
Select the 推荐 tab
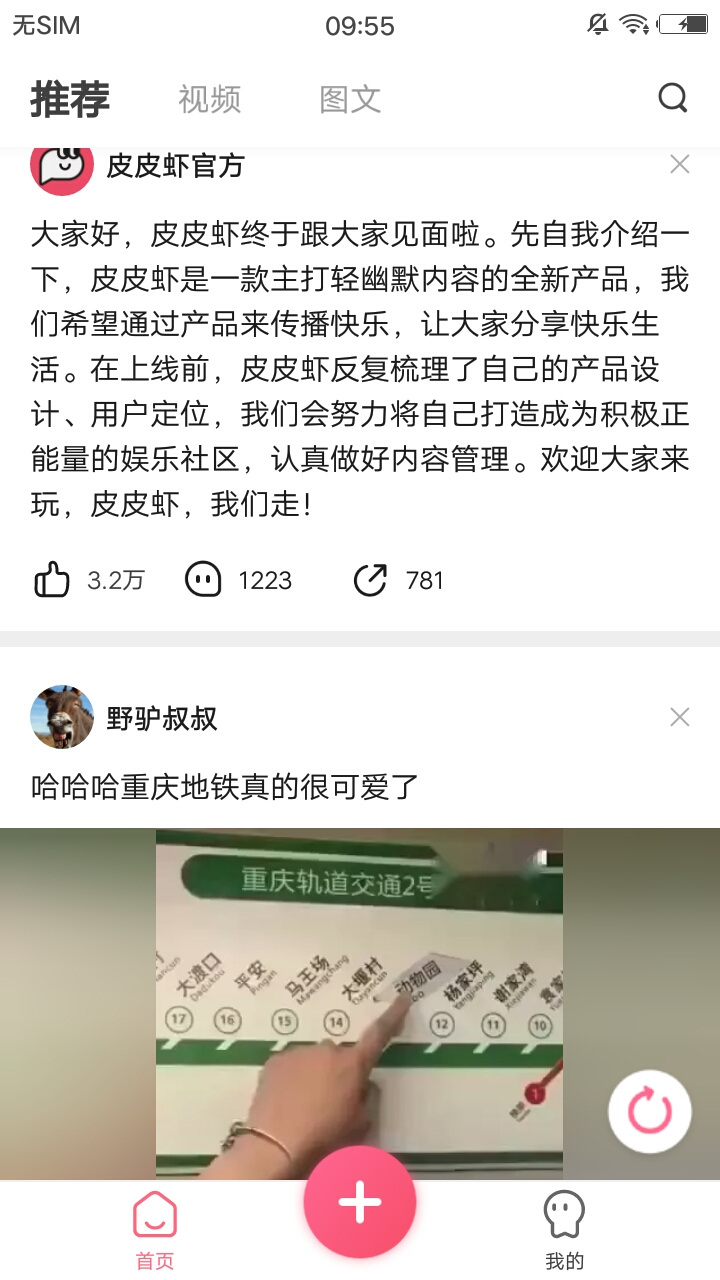70,99
